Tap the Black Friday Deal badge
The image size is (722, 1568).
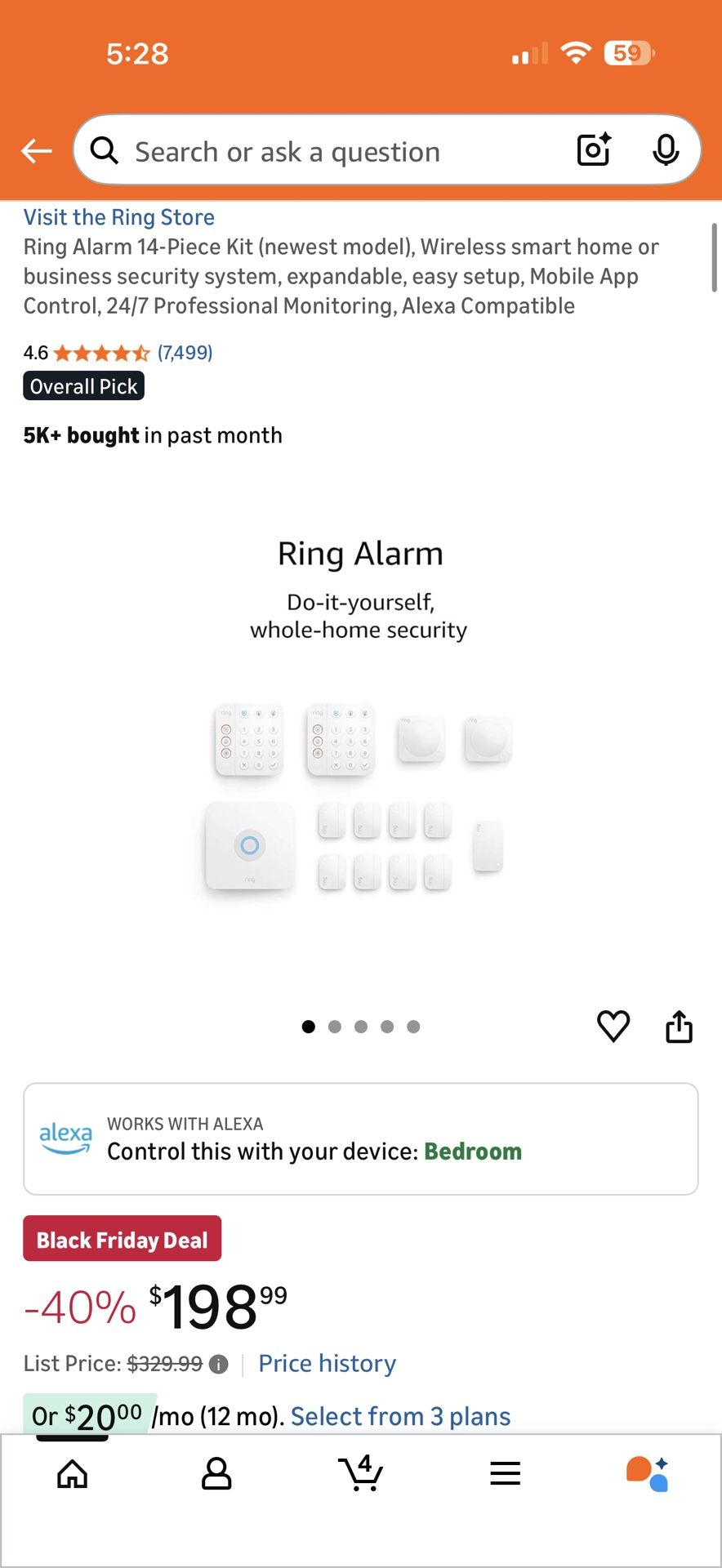pos(122,1239)
